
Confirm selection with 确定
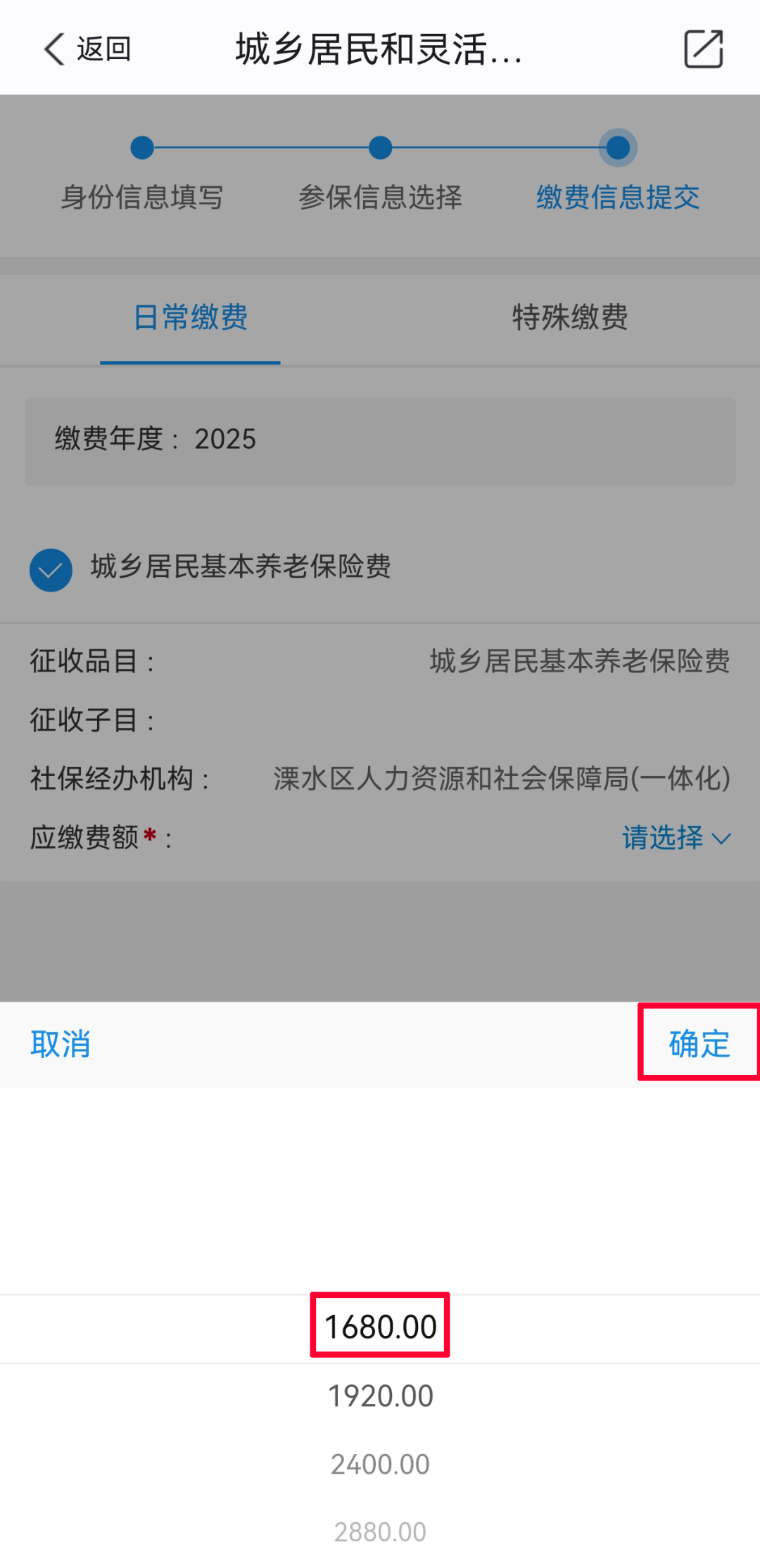click(x=699, y=1043)
